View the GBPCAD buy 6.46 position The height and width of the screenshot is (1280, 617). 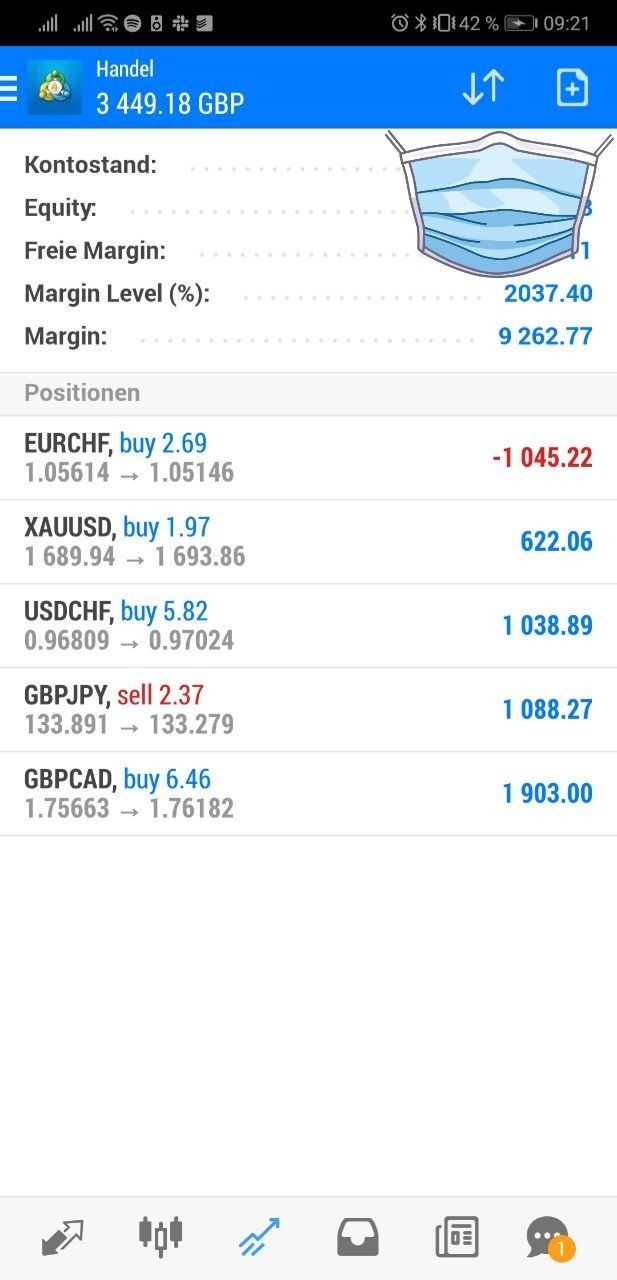[308, 794]
